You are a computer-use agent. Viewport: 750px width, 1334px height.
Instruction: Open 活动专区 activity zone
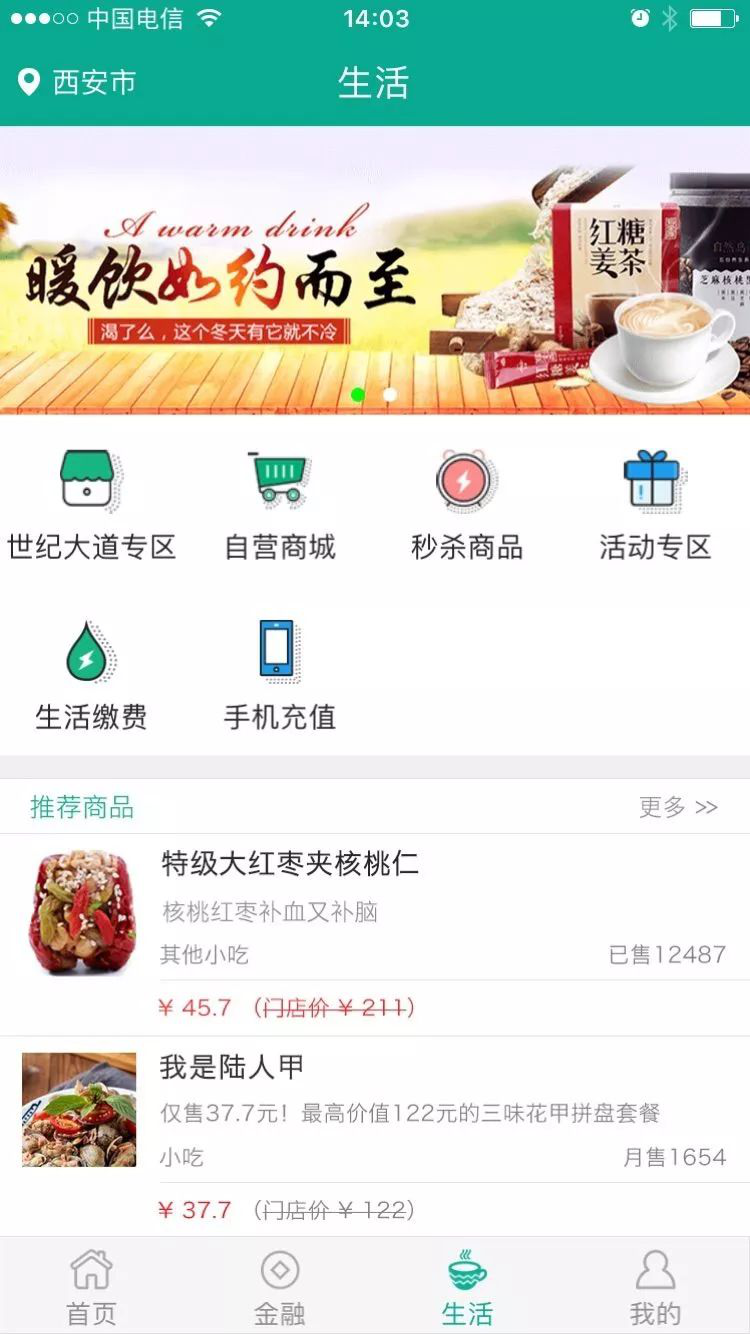pyautogui.click(x=654, y=505)
